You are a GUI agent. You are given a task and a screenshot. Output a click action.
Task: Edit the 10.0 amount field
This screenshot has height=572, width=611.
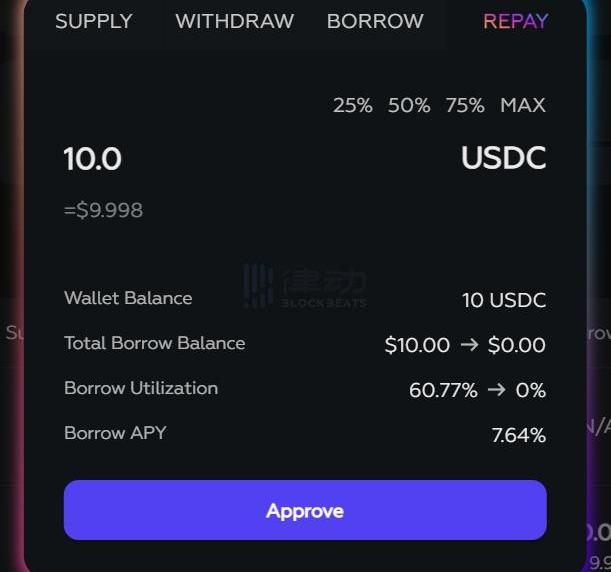click(93, 159)
